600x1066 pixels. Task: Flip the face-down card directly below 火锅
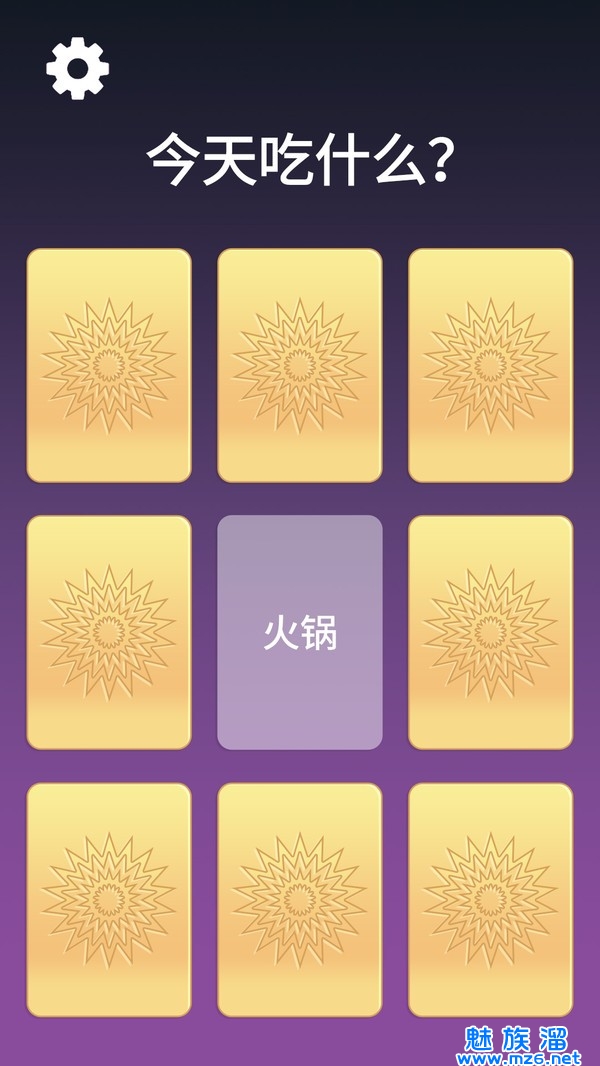pos(300,899)
